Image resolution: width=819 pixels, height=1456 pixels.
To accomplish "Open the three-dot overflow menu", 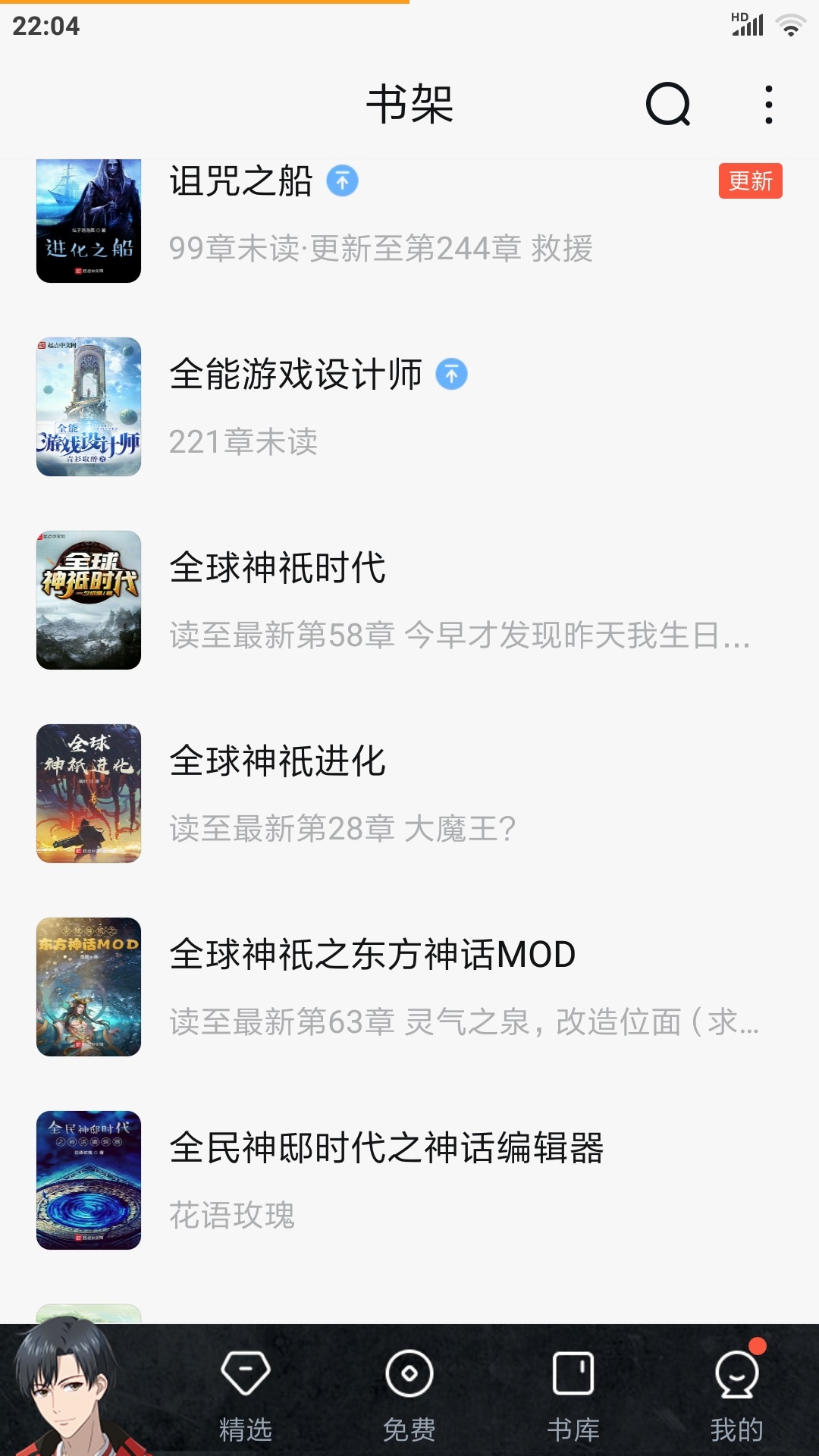I will click(769, 104).
